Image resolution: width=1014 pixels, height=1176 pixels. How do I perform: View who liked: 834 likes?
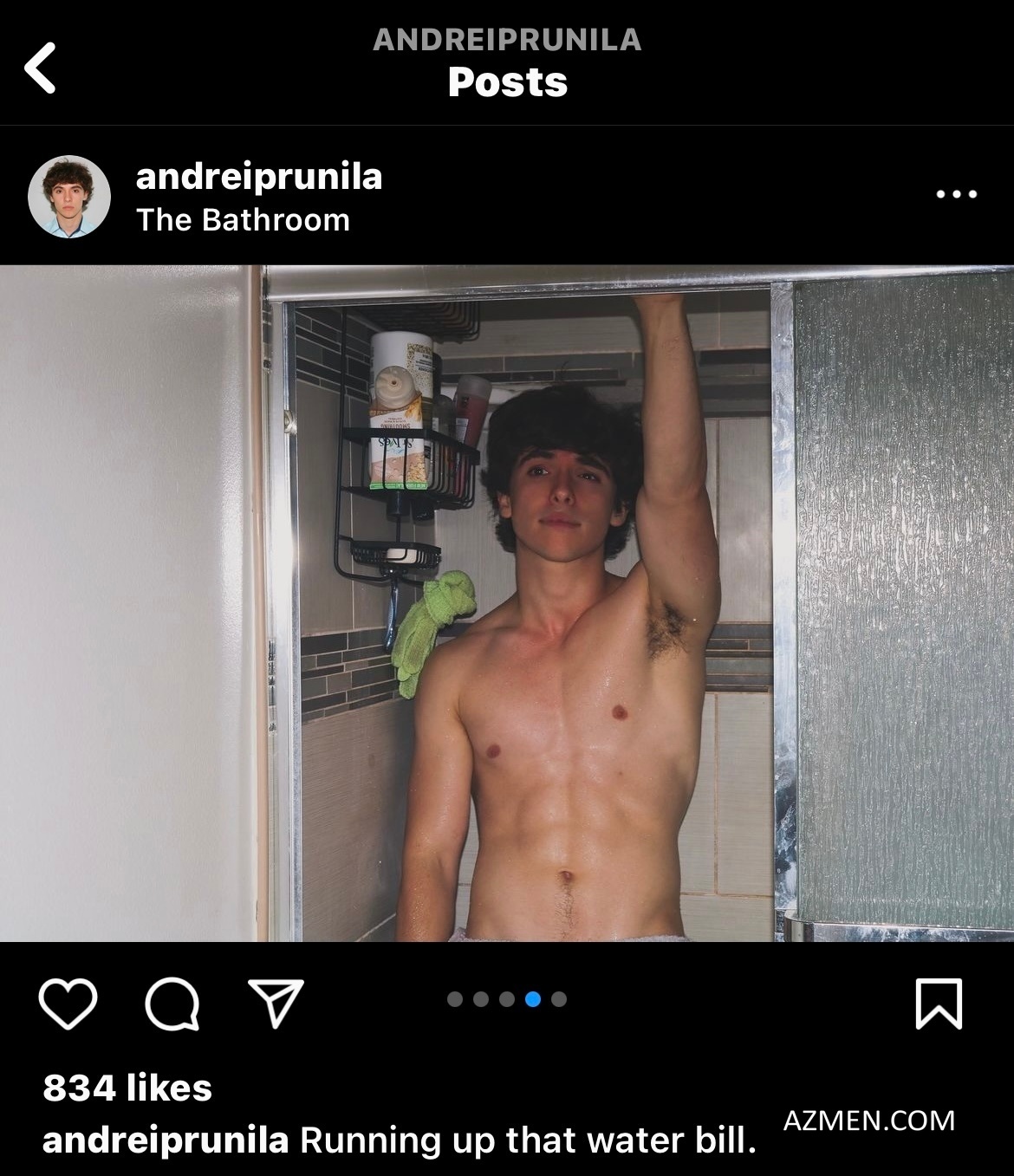[127, 1088]
